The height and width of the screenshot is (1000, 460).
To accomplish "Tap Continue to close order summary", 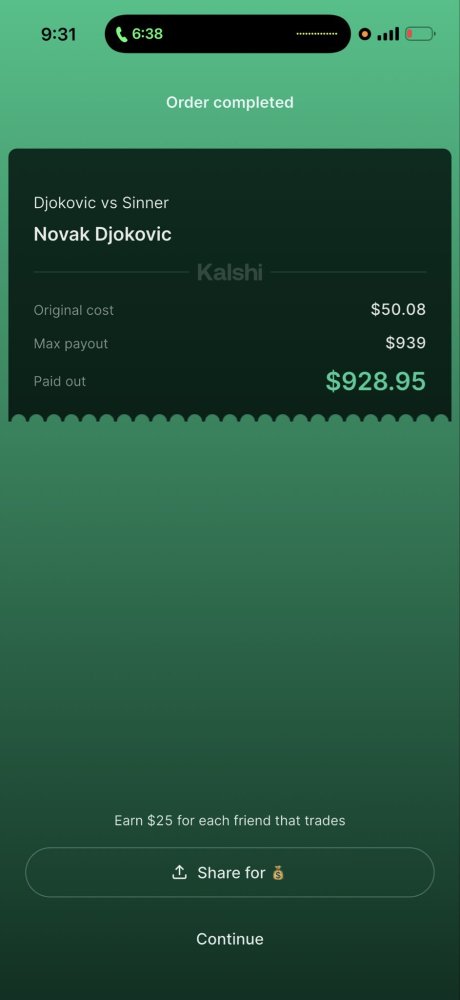I will coord(230,939).
